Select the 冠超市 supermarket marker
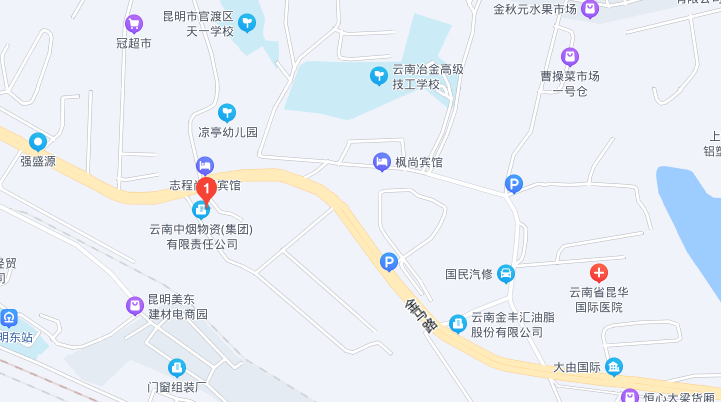The width and height of the screenshot is (721, 402). click(133, 23)
